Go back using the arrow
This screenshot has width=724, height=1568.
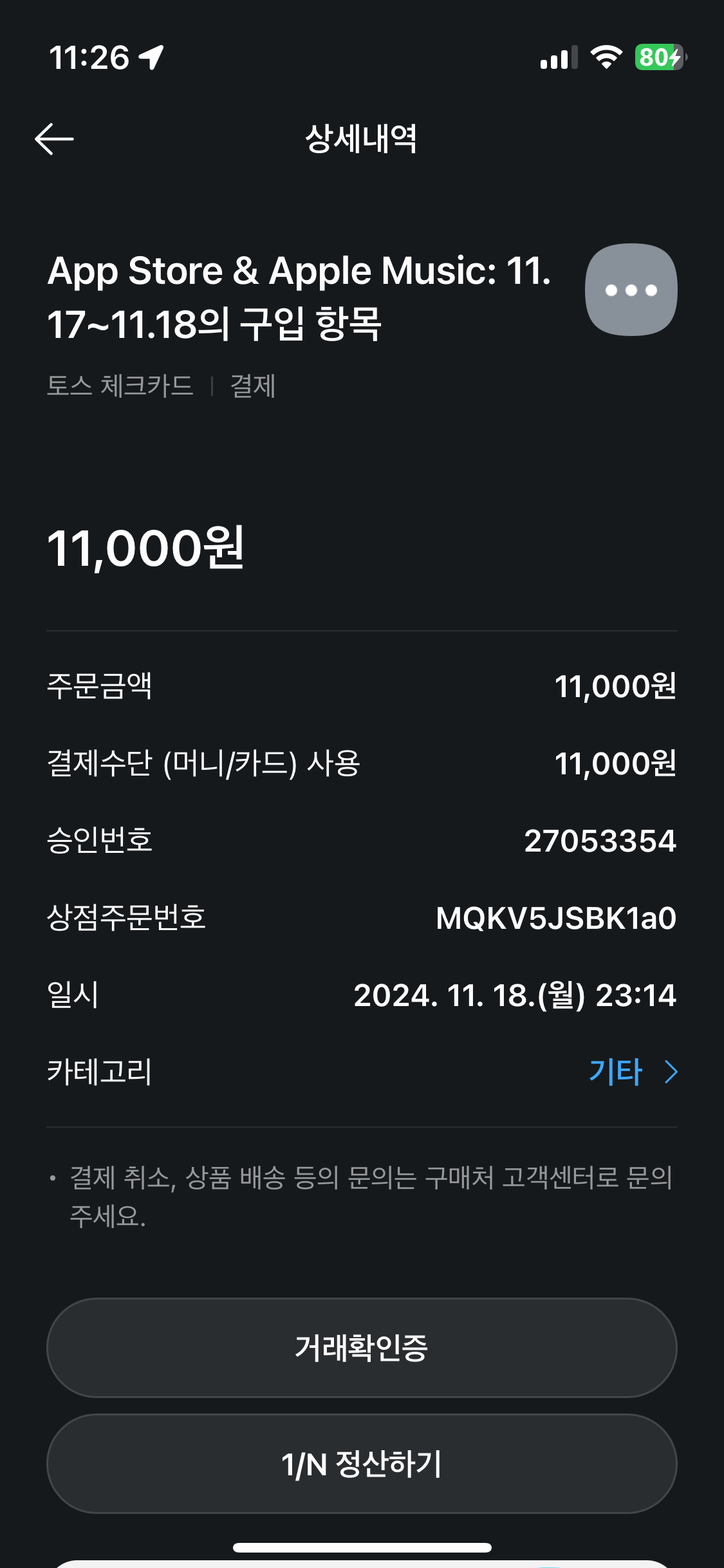tap(54, 139)
